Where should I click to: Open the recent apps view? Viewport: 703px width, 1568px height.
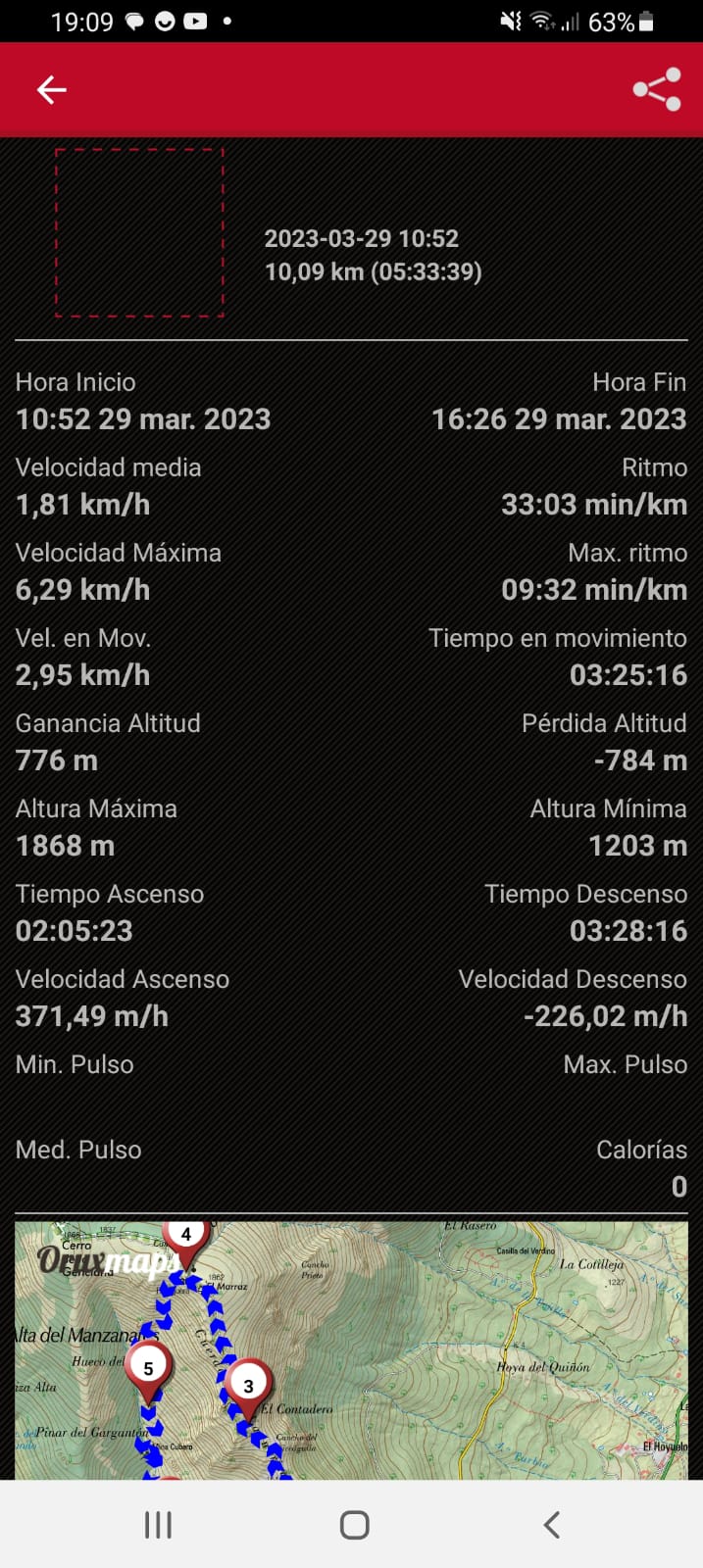point(158,1524)
